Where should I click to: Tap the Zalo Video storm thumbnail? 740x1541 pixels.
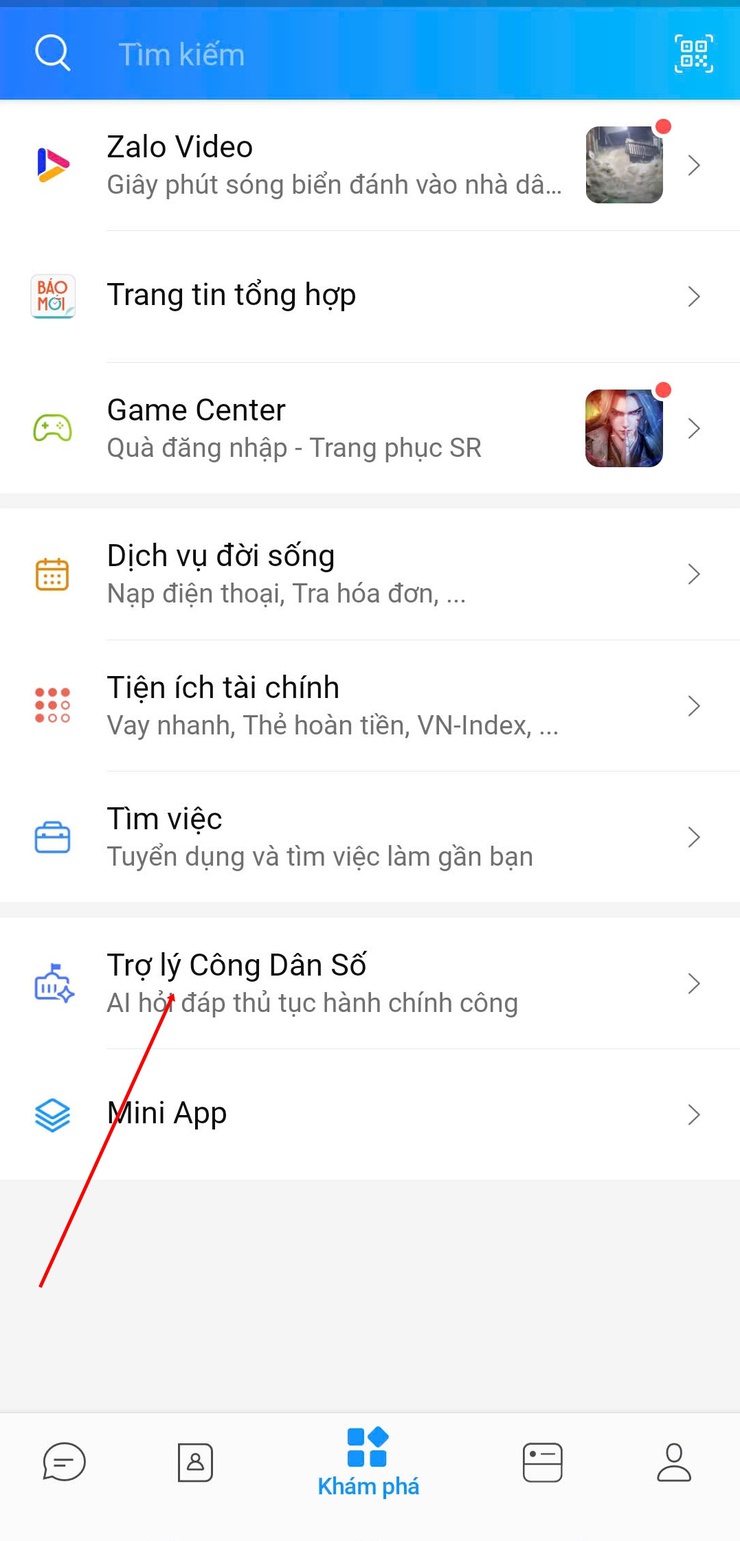[624, 164]
